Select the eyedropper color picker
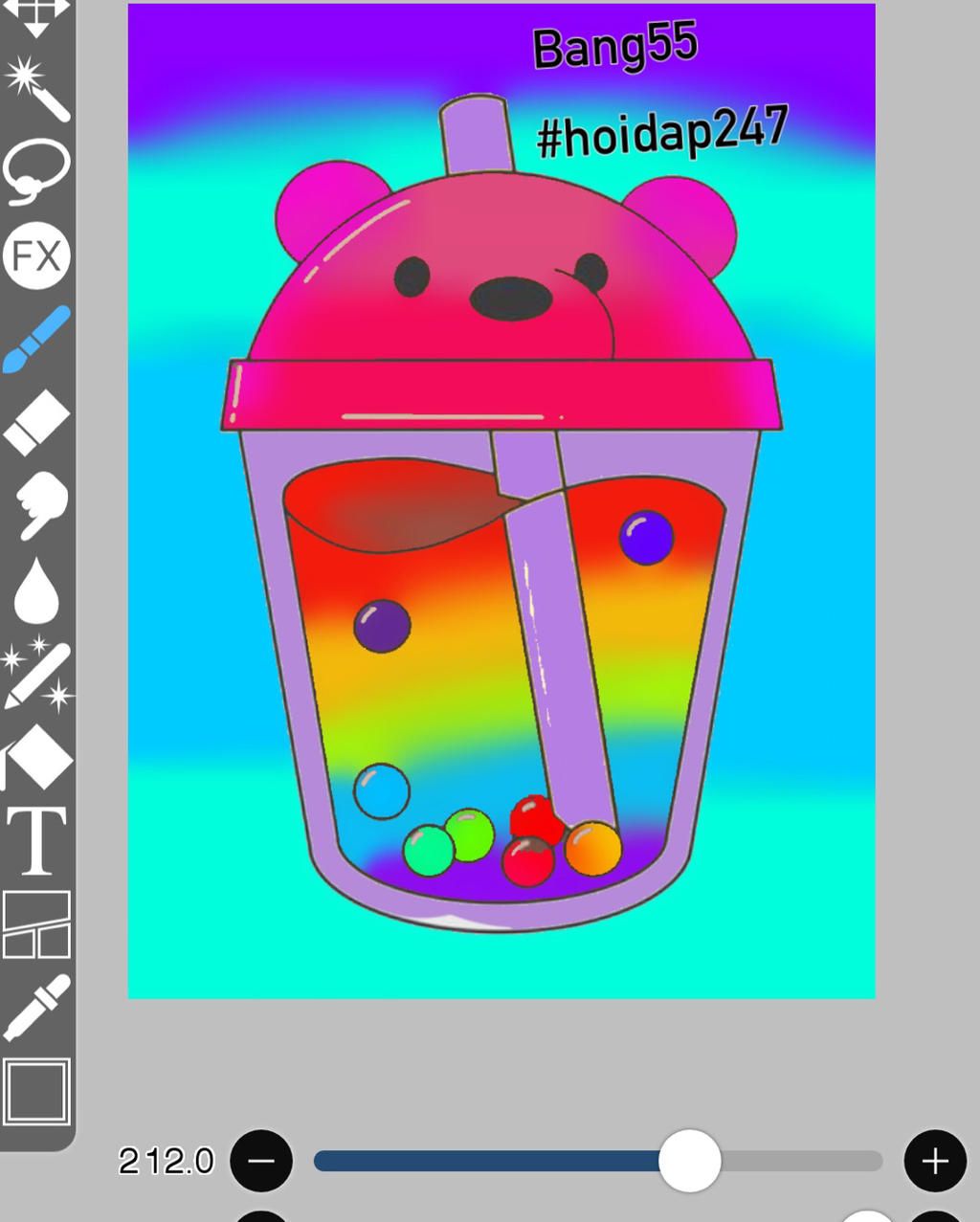Viewport: 980px width, 1222px height. point(36,1008)
